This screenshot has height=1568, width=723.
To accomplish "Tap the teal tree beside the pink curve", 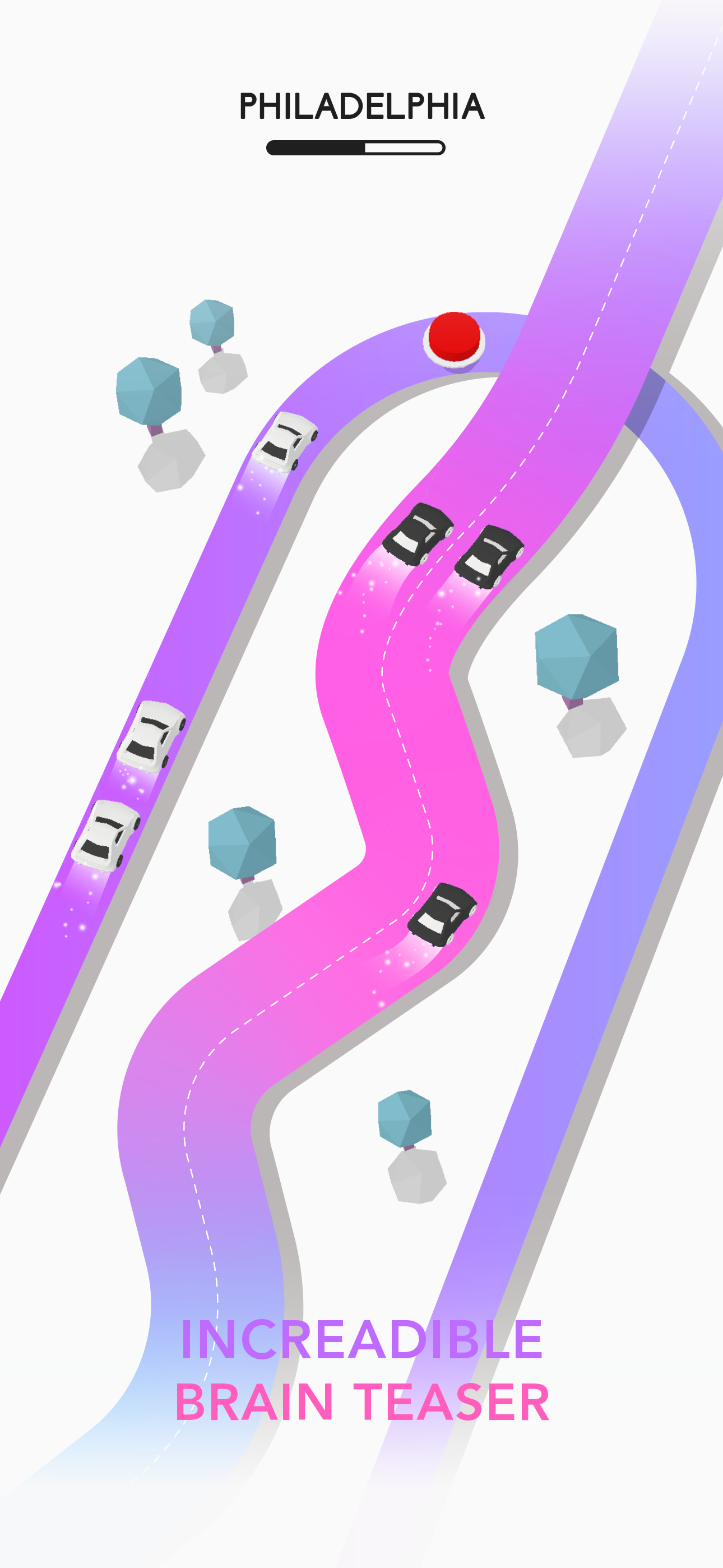I will pyautogui.click(x=243, y=843).
